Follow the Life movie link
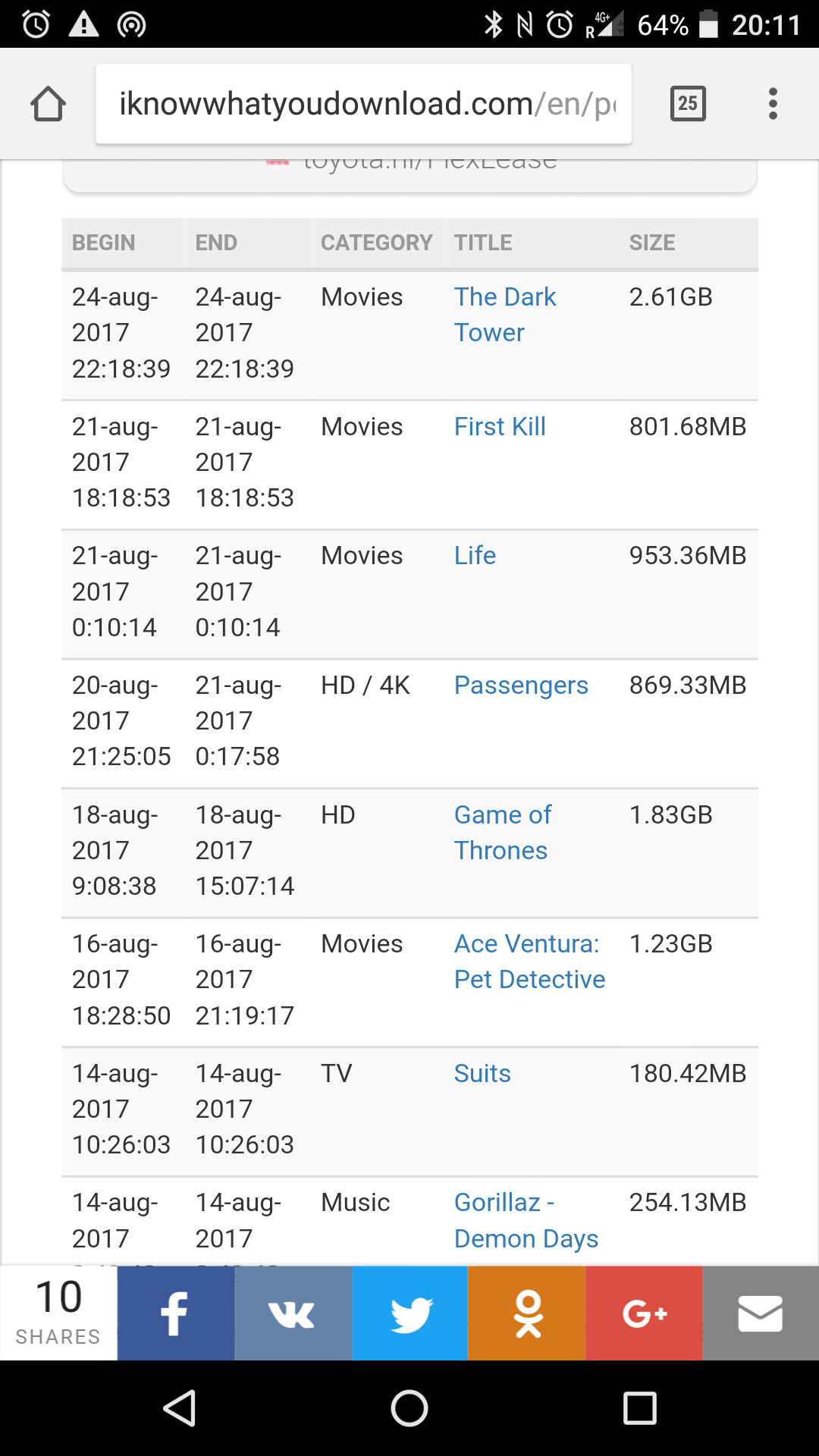 pos(475,555)
